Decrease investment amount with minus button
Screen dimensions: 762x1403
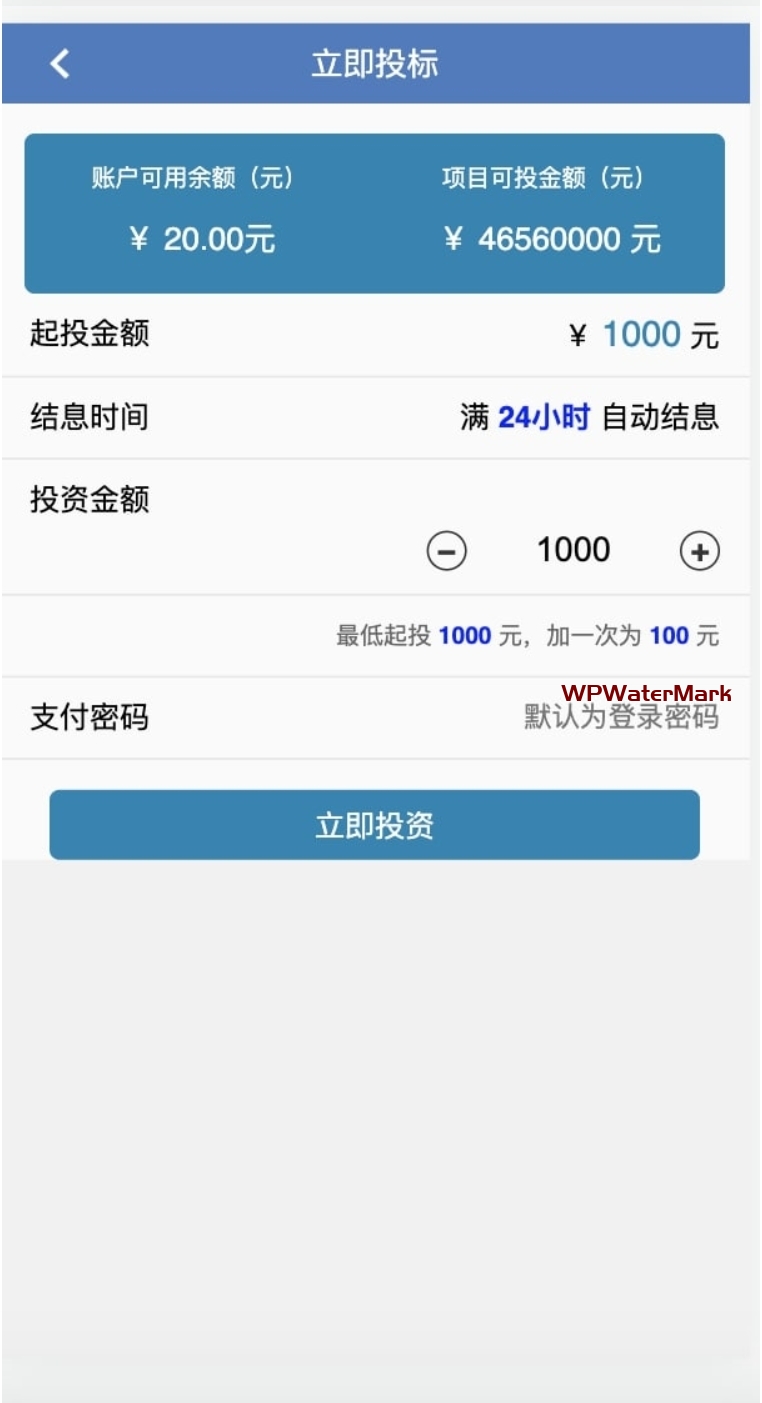pos(447,551)
